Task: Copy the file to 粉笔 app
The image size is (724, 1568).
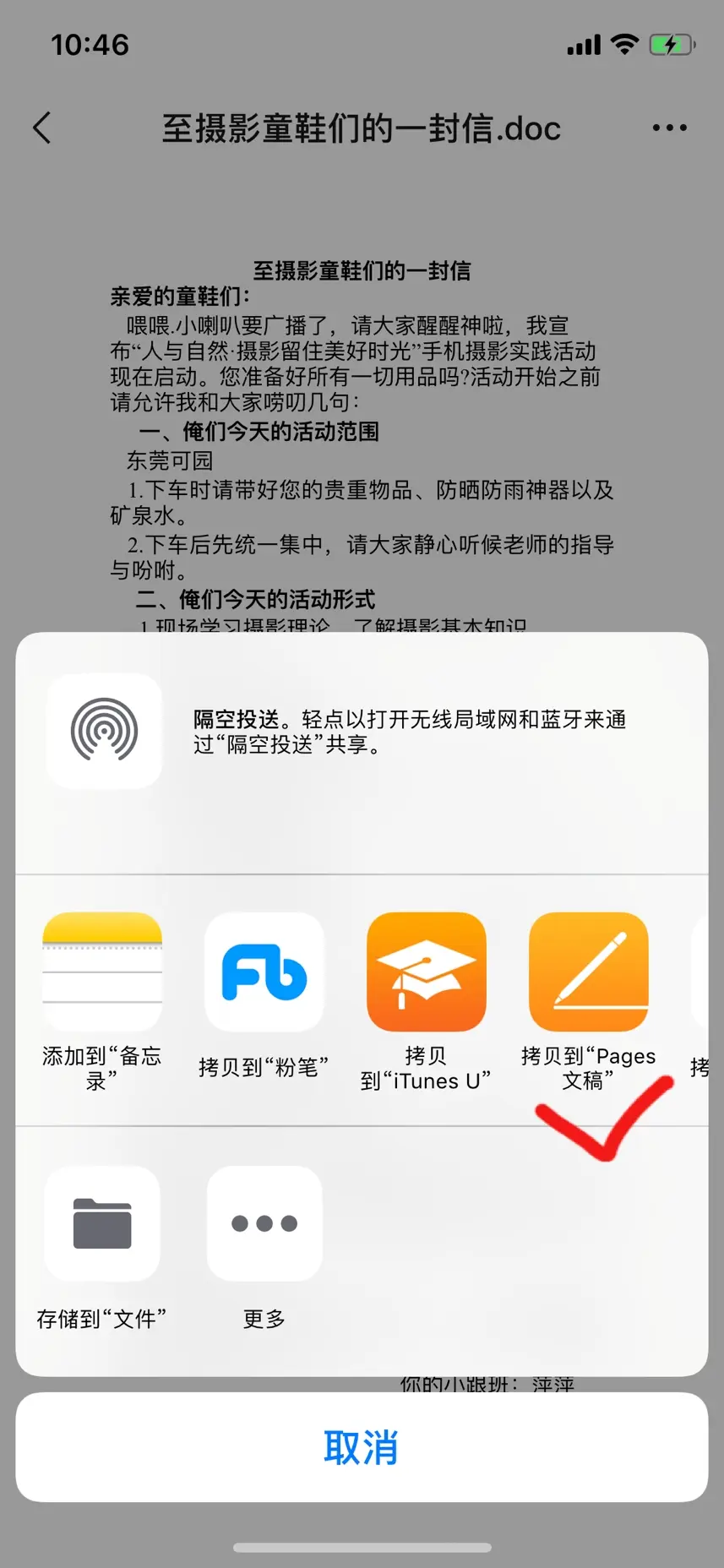Action: point(264,972)
